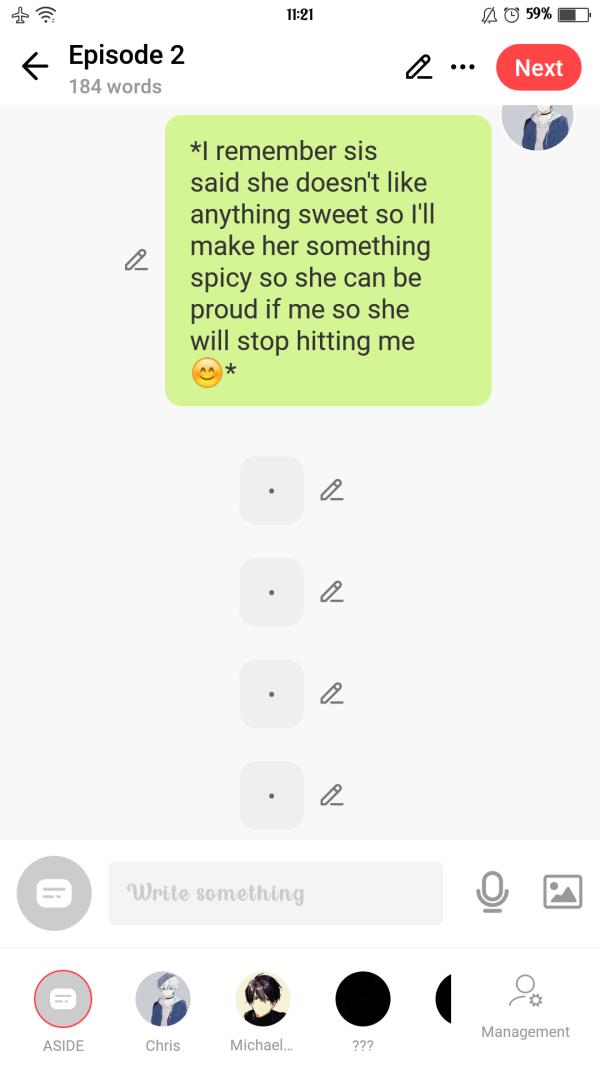Insert an image into the story
Viewport: 600px width, 1067px height.
[562, 892]
